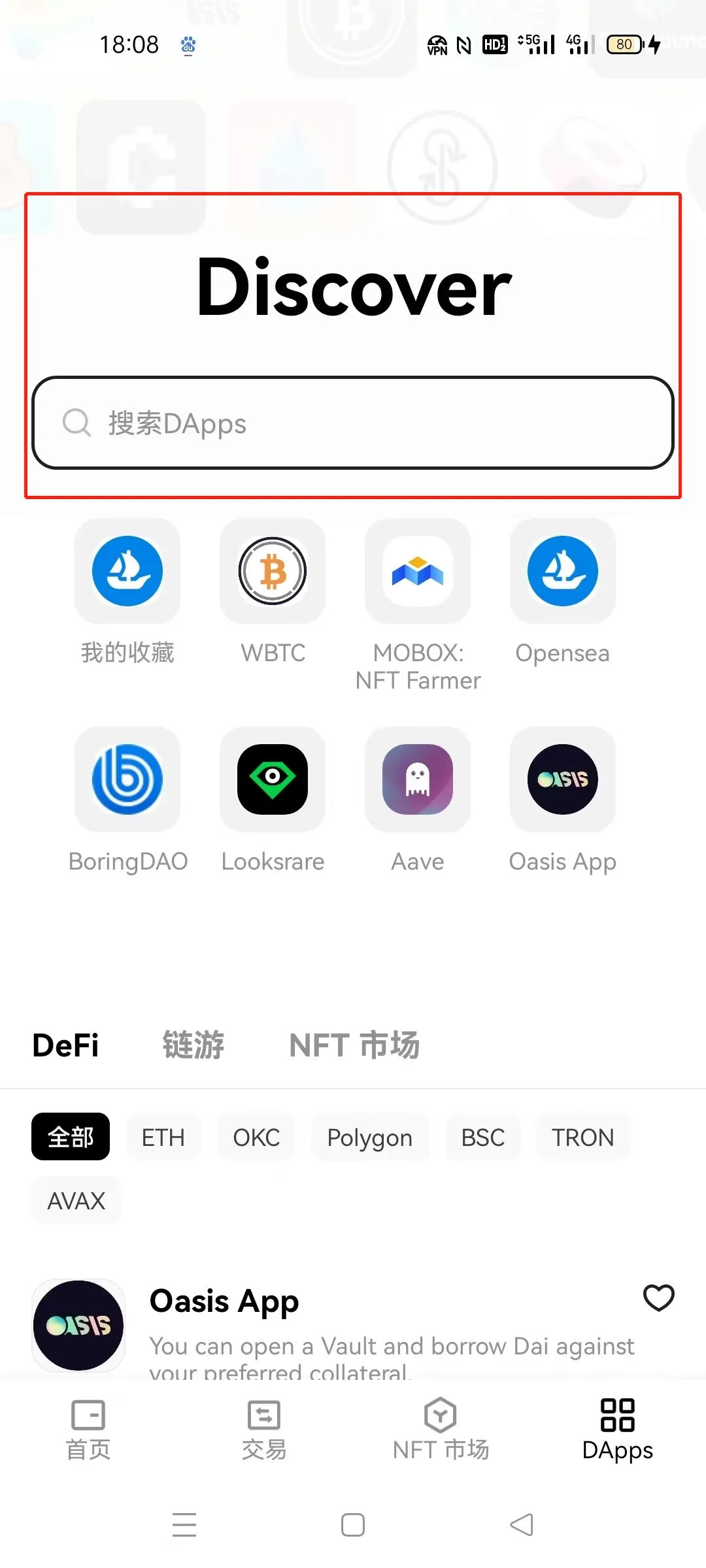Tap the 搜索DApps search box
Image resolution: width=706 pixels, height=1568 pixels.
[x=353, y=423]
